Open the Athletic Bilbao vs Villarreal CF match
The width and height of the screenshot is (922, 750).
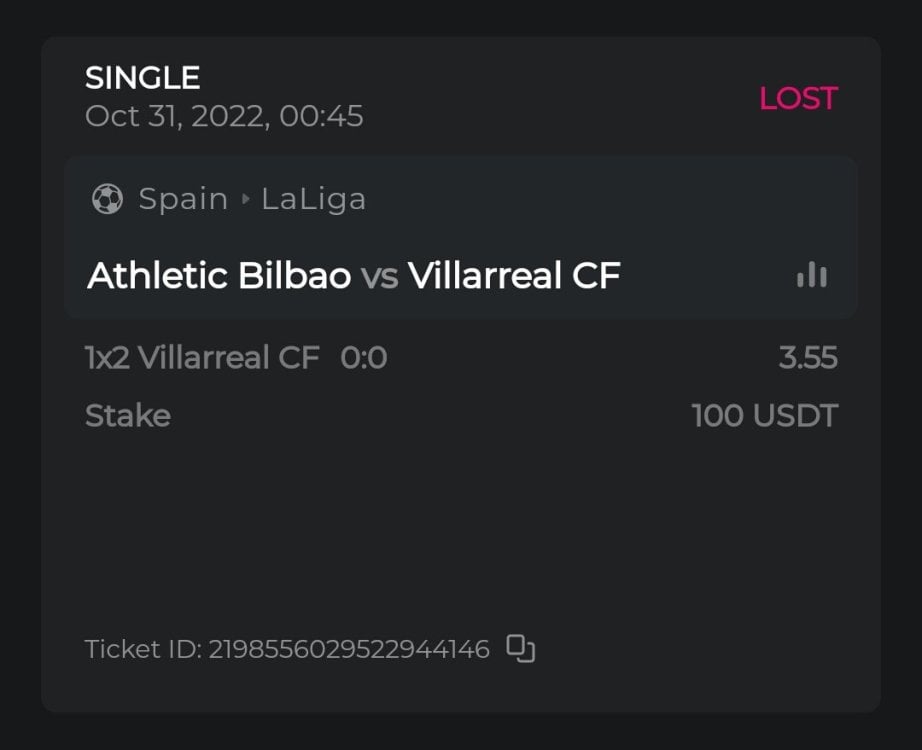[354, 275]
